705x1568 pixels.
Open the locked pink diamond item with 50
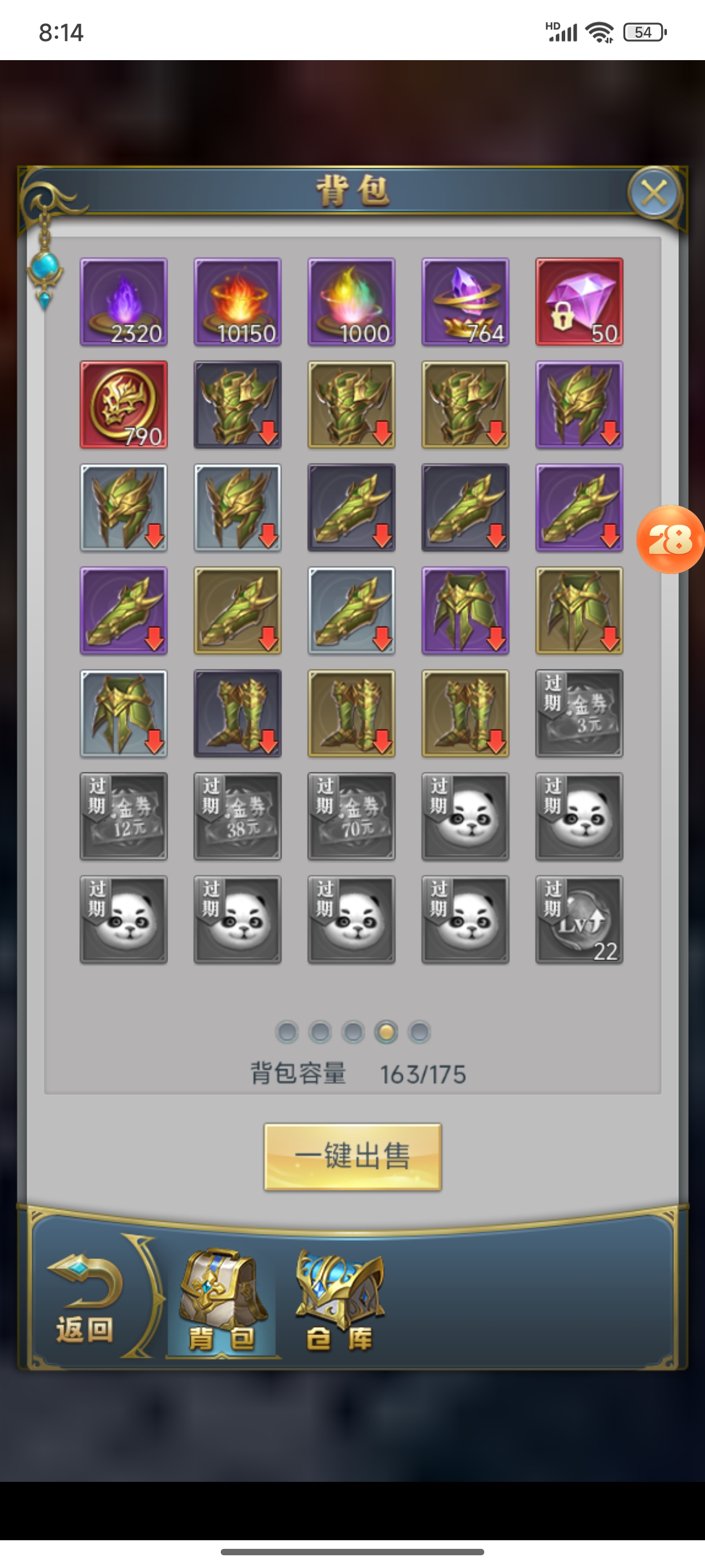pyautogui.click(x=578, y=302)
